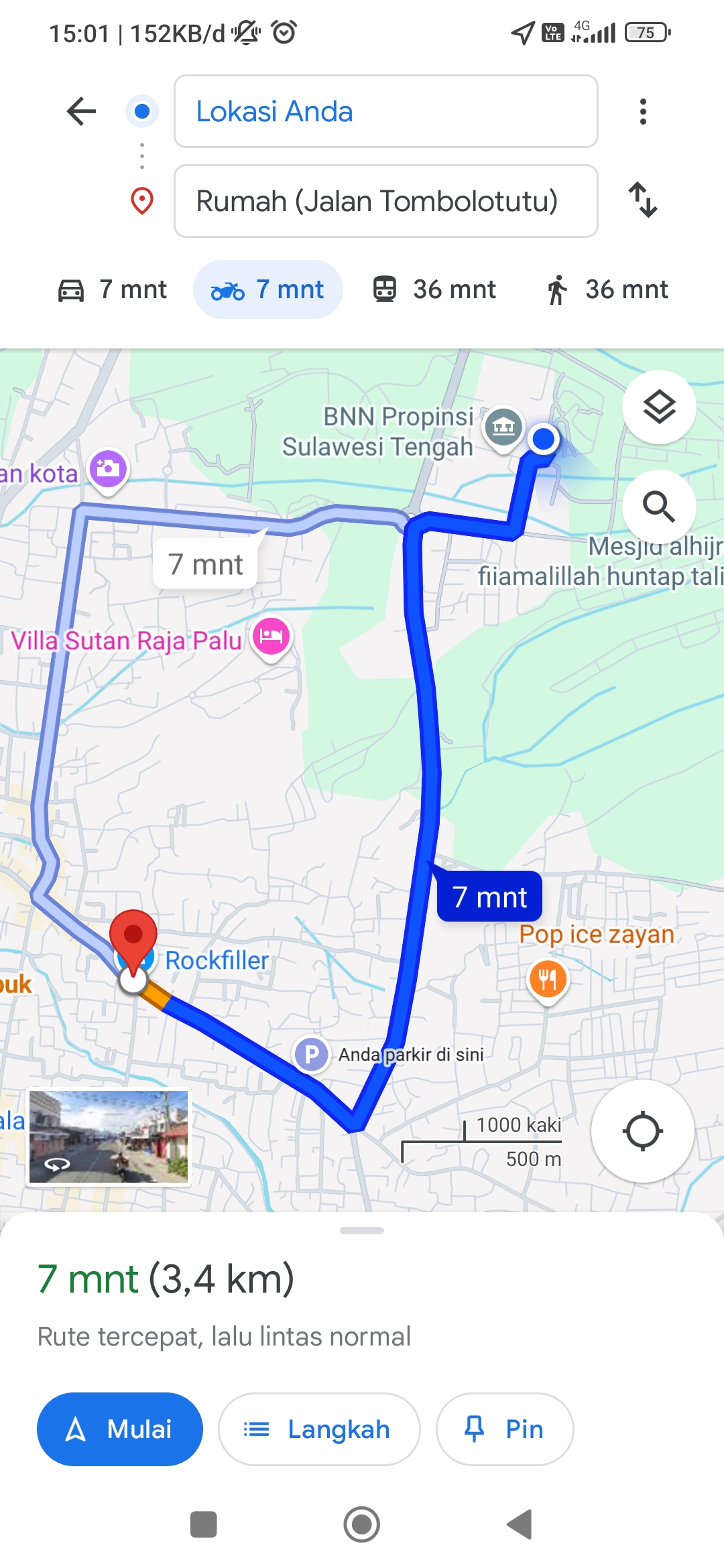
Task: Go to the system home screen
Action: coord(362,1524)
